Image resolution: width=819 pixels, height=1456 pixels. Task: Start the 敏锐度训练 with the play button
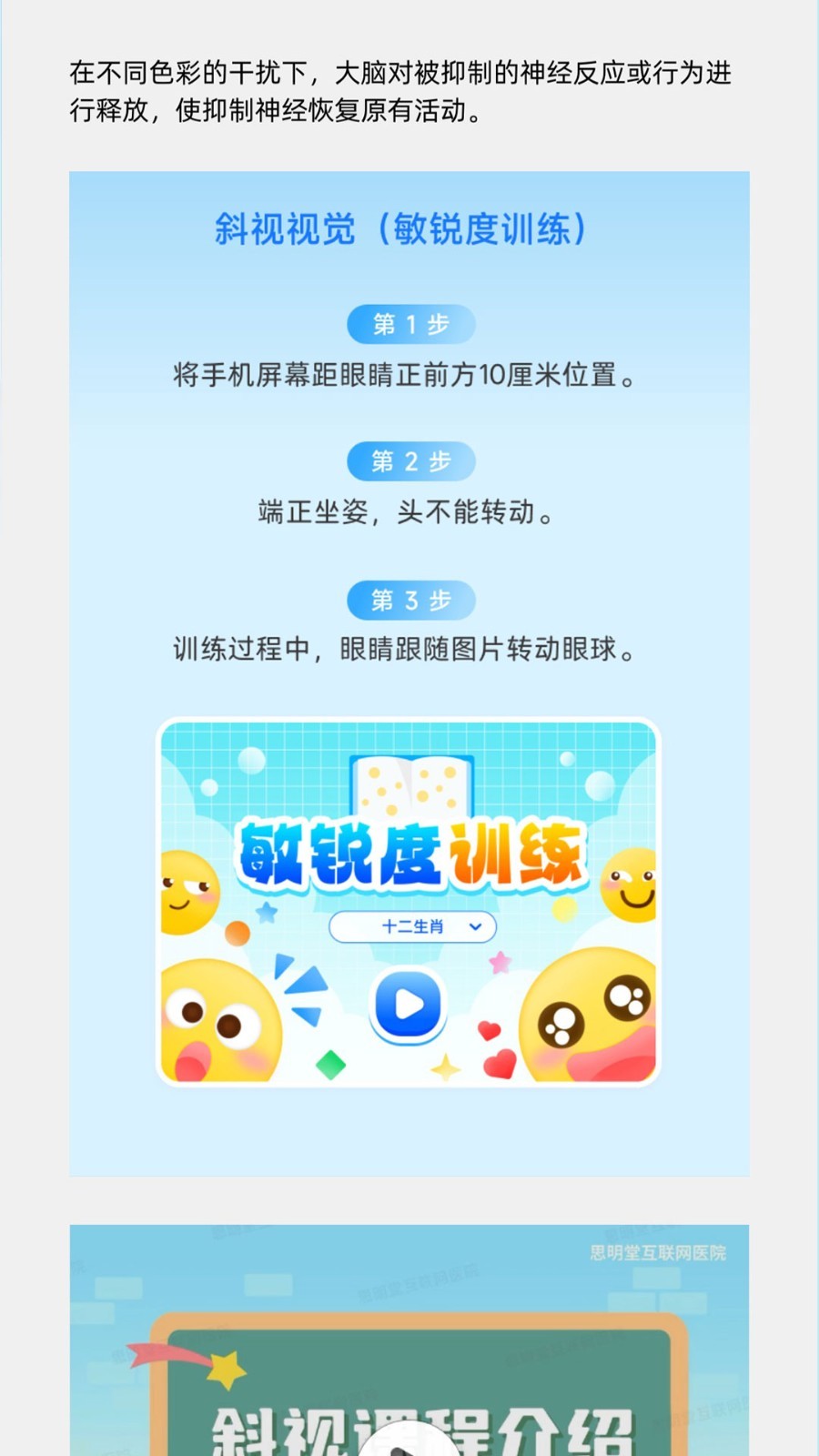coord(408,1005)
